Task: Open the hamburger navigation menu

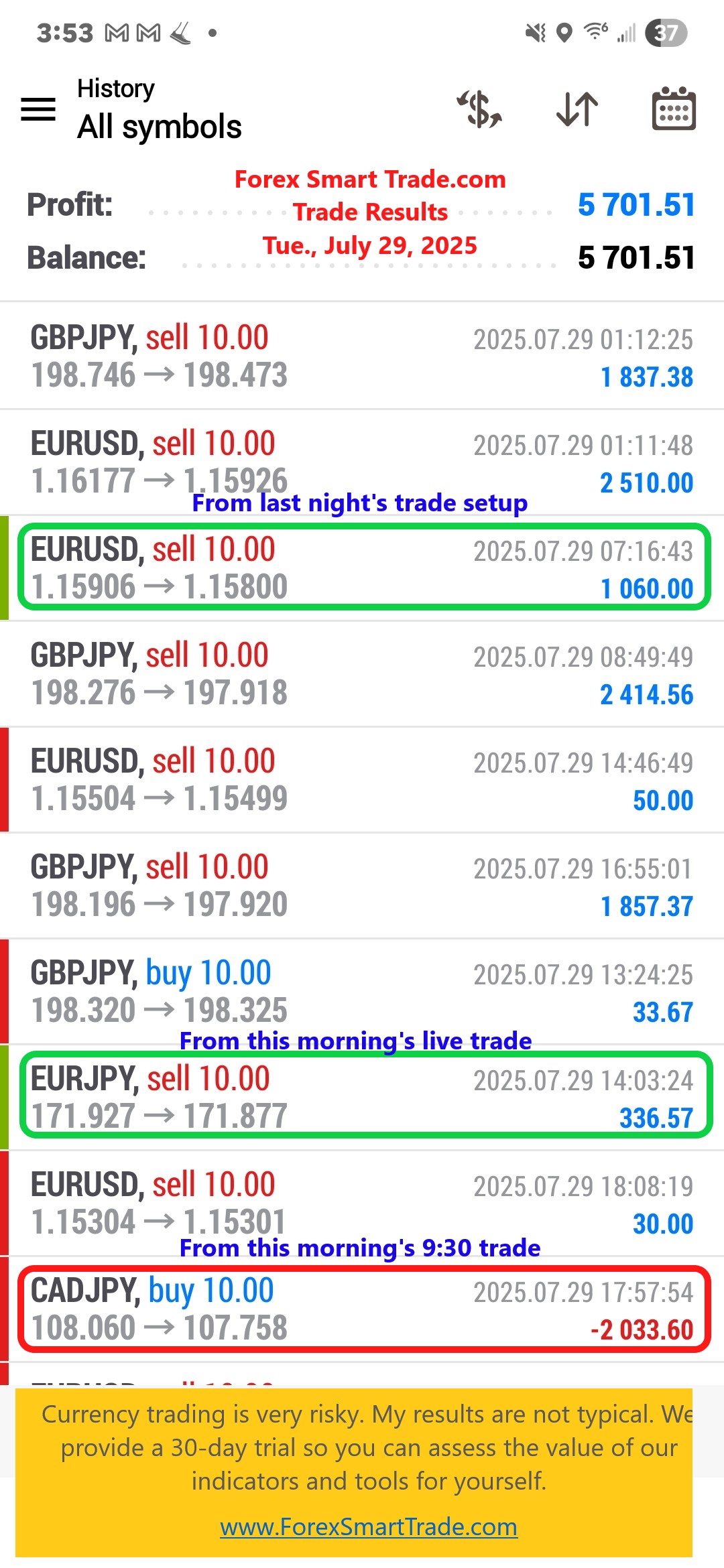Action: 38,109
